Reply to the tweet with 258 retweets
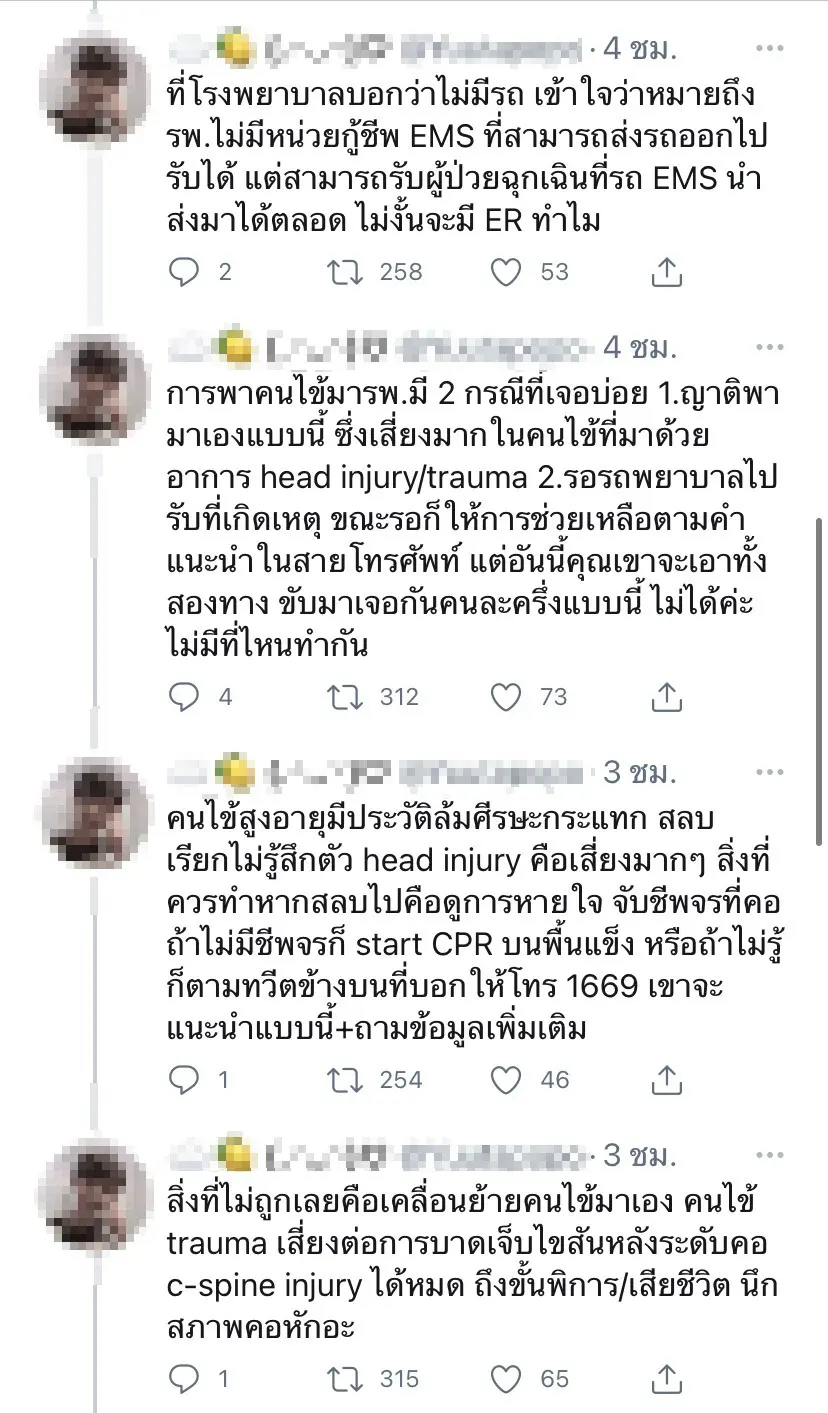 (x=183, y=272)
